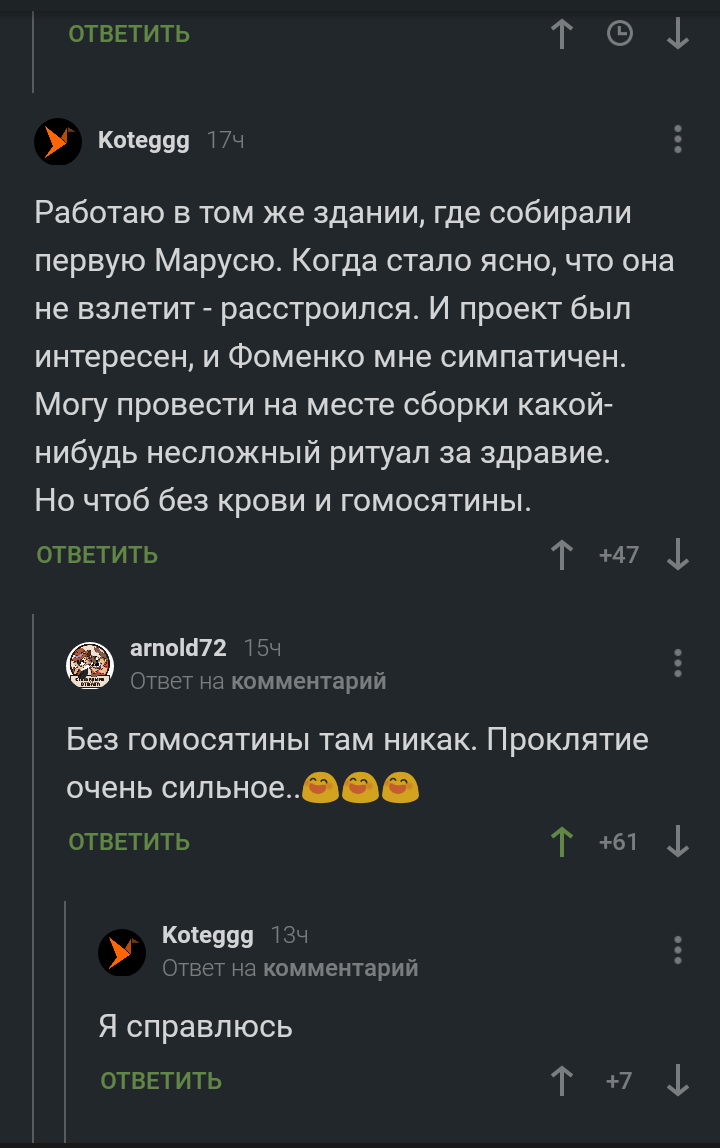720x1148 pixels.
Task: Upvote the "Я справлюсь" comment
Action: click(562, 1080)
